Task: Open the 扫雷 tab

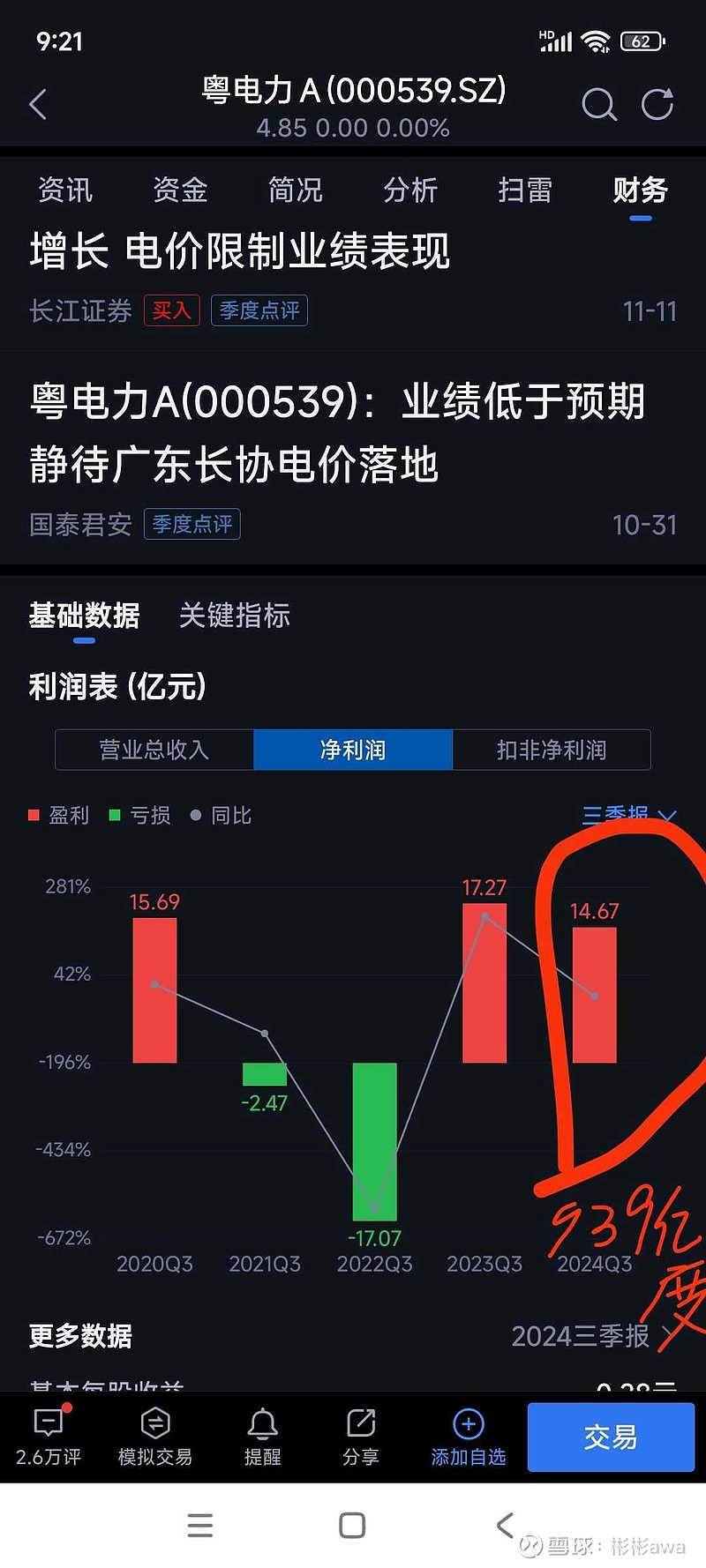Action: pyautogui.click(x=525, y=190)
